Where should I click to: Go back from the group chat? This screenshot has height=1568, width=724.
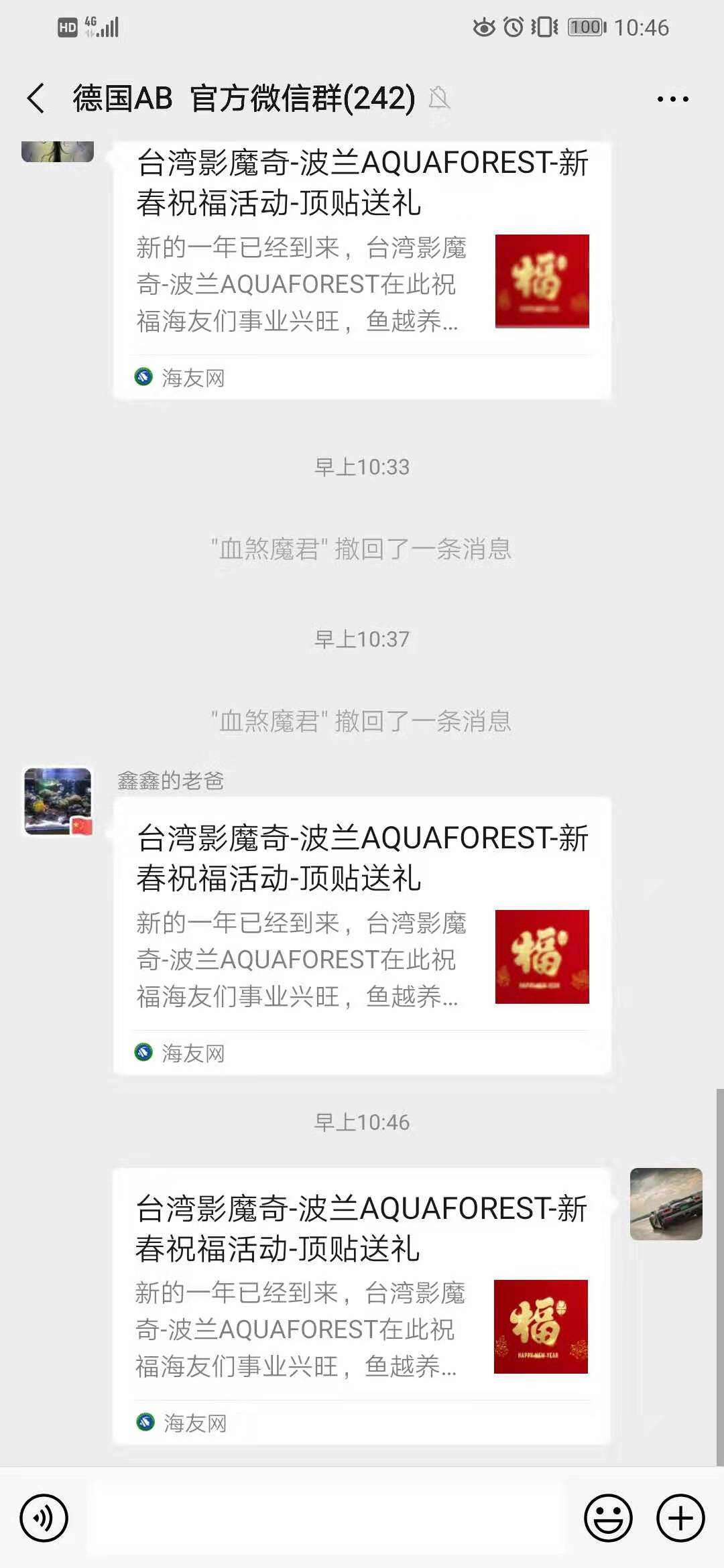(36, 99)
